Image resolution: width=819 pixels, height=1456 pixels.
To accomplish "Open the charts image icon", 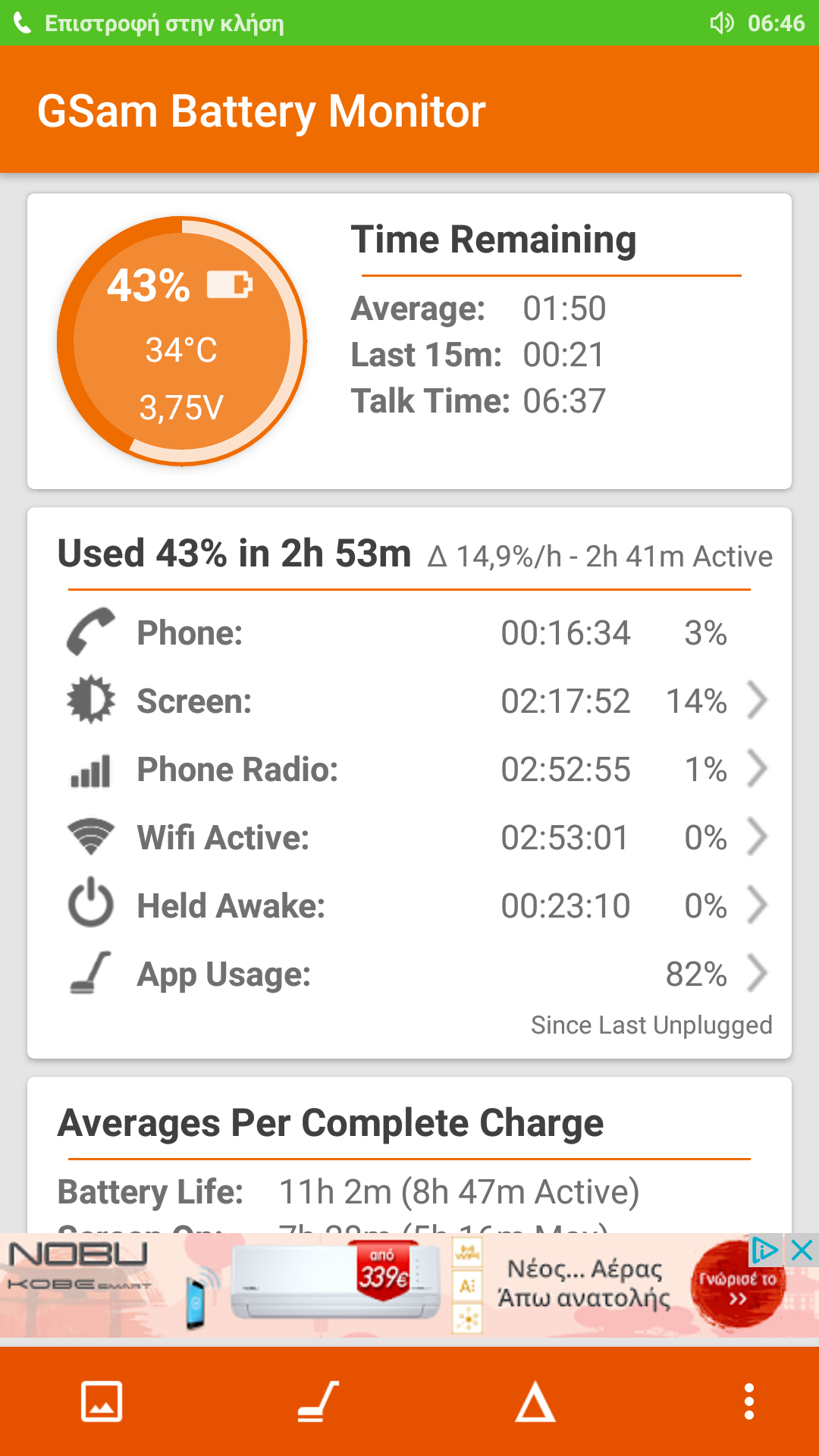I will coord(102,1401).
